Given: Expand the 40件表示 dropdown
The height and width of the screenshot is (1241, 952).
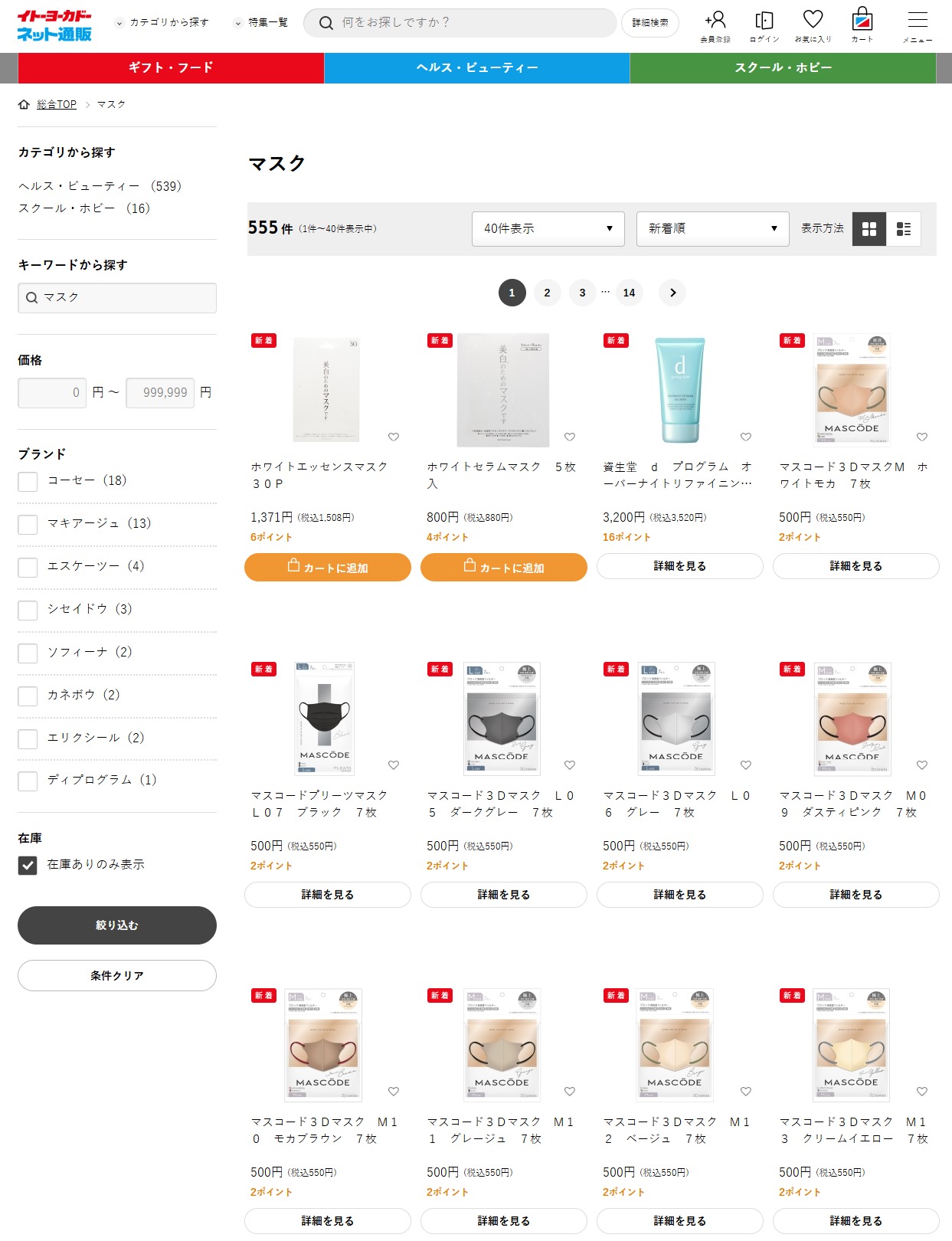Looking at the screenshot, I should (x=548, y=228).
